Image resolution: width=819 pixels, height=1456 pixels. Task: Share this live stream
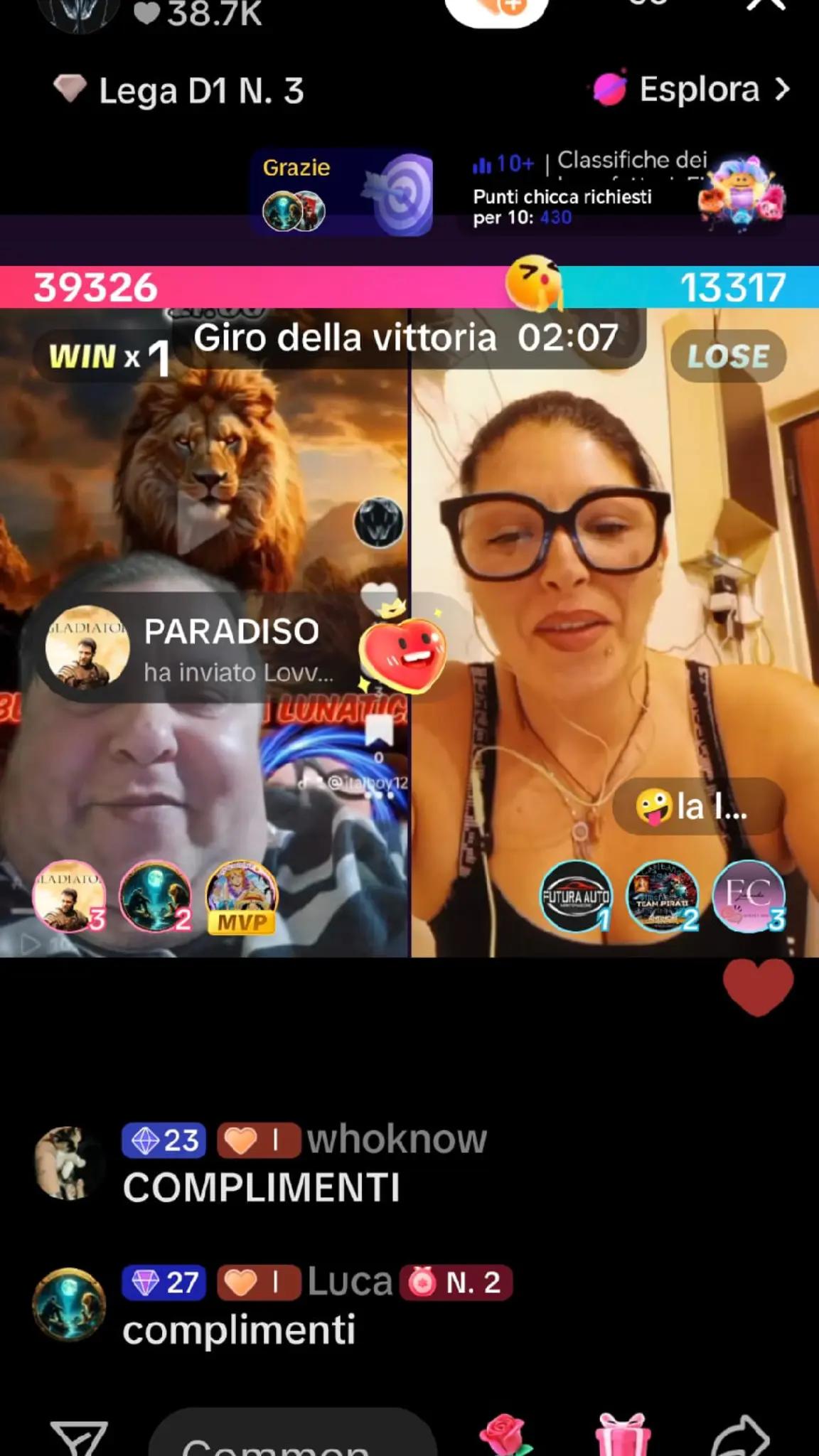741,1436
